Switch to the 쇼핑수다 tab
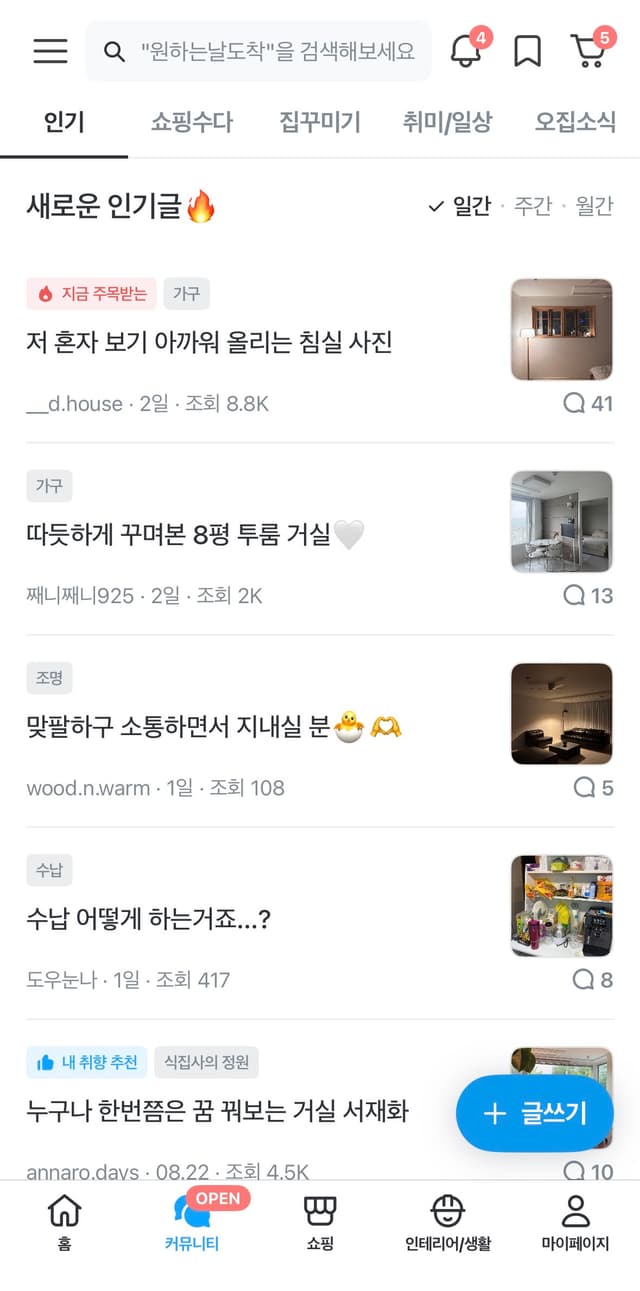 (192, 123)
